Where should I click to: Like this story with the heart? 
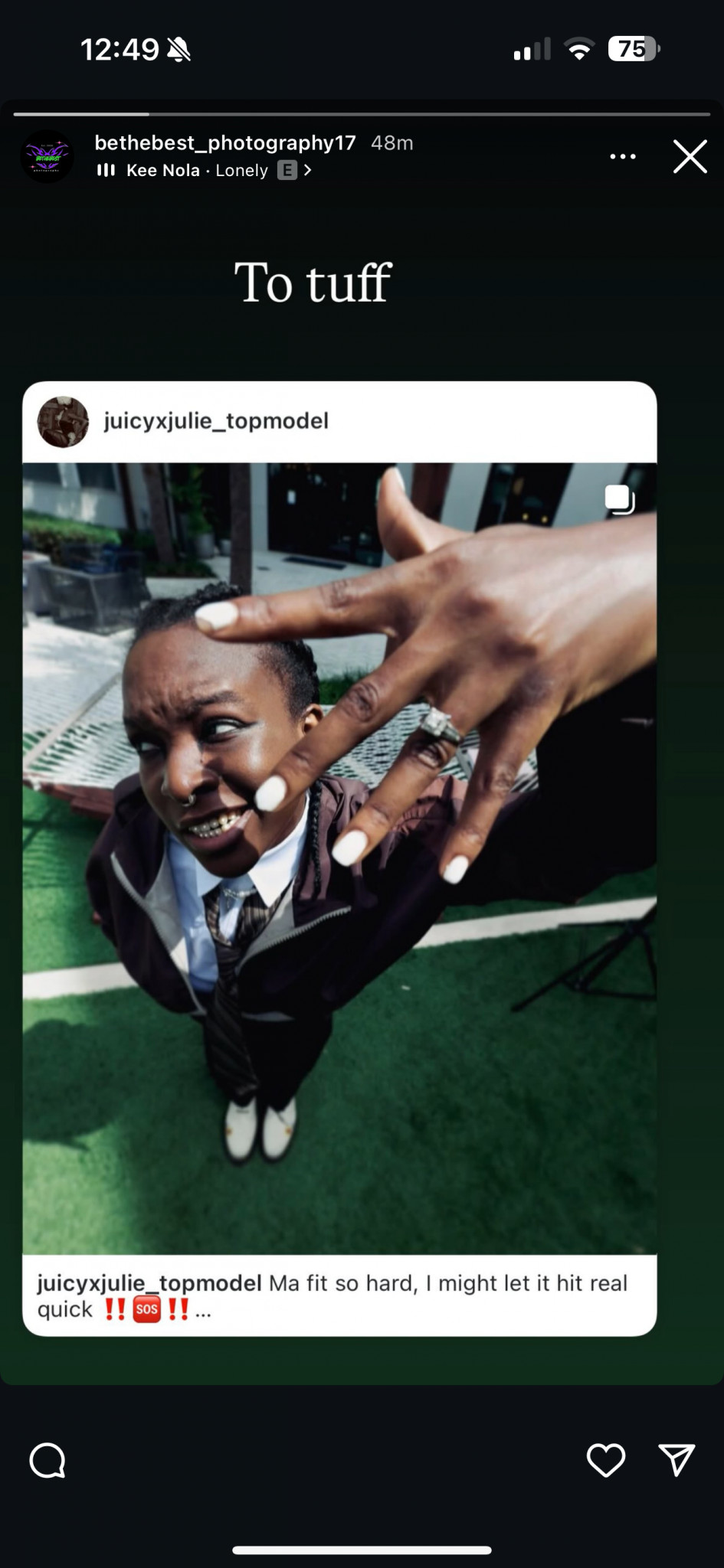coord(605,1461)
